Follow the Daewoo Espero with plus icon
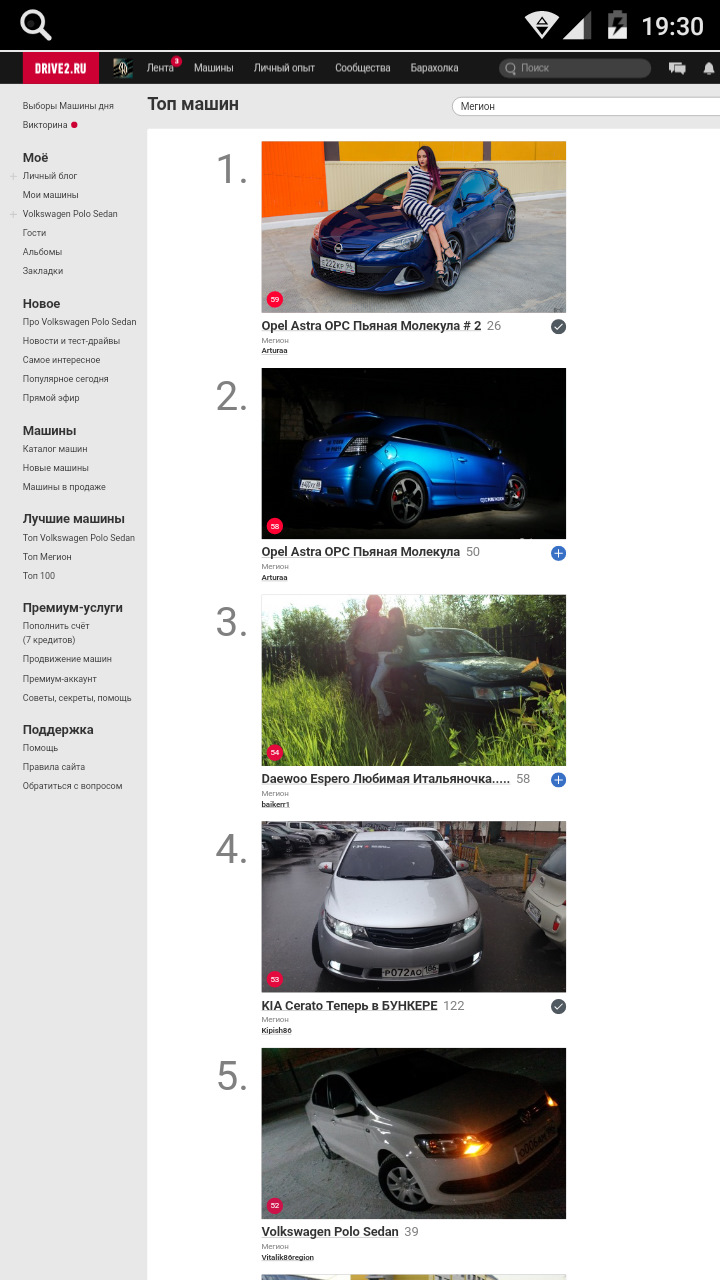Viewport: 720px width, 1280px height. point(558,780)
